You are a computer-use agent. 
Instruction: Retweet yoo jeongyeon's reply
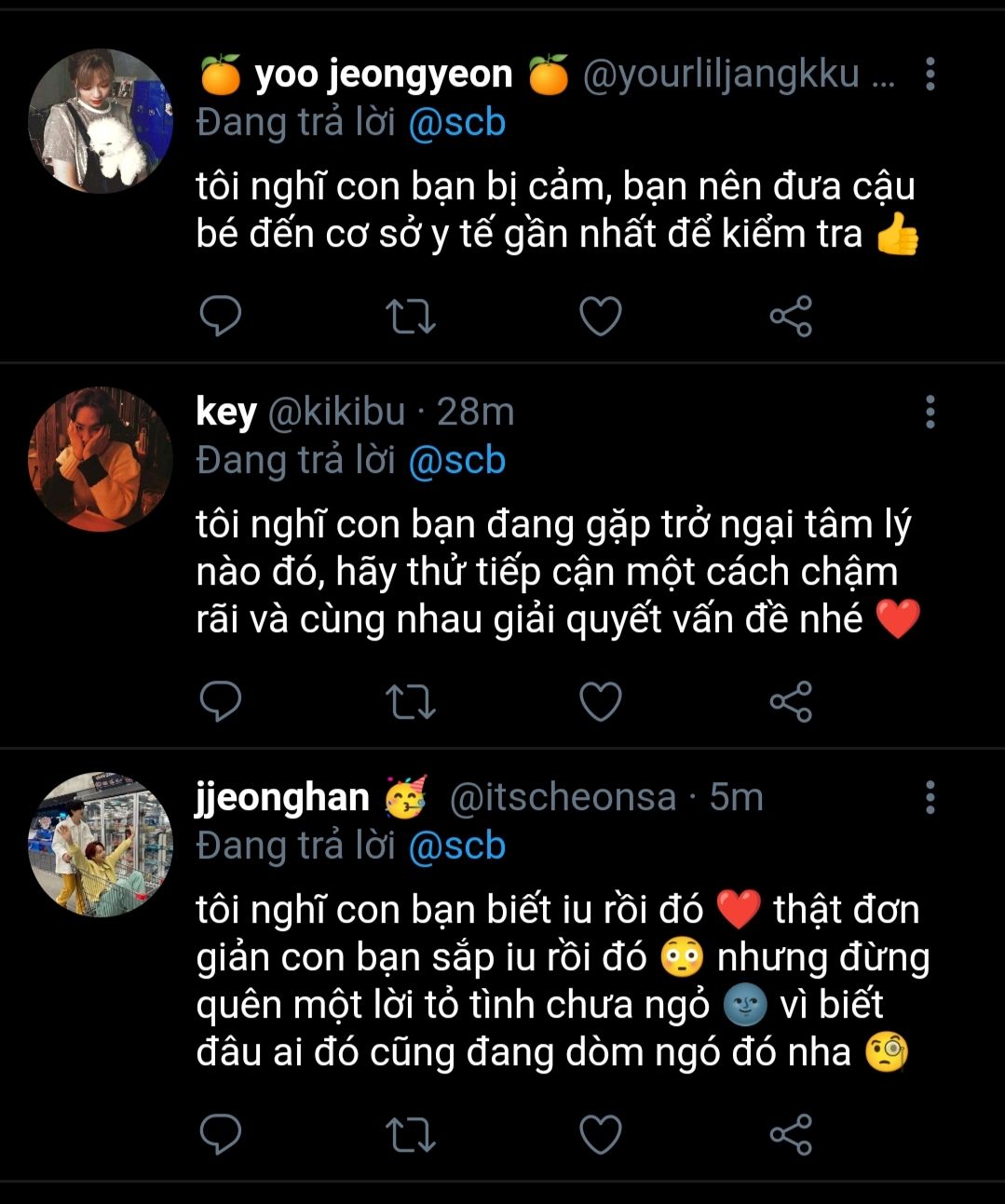tap(410, 317)
